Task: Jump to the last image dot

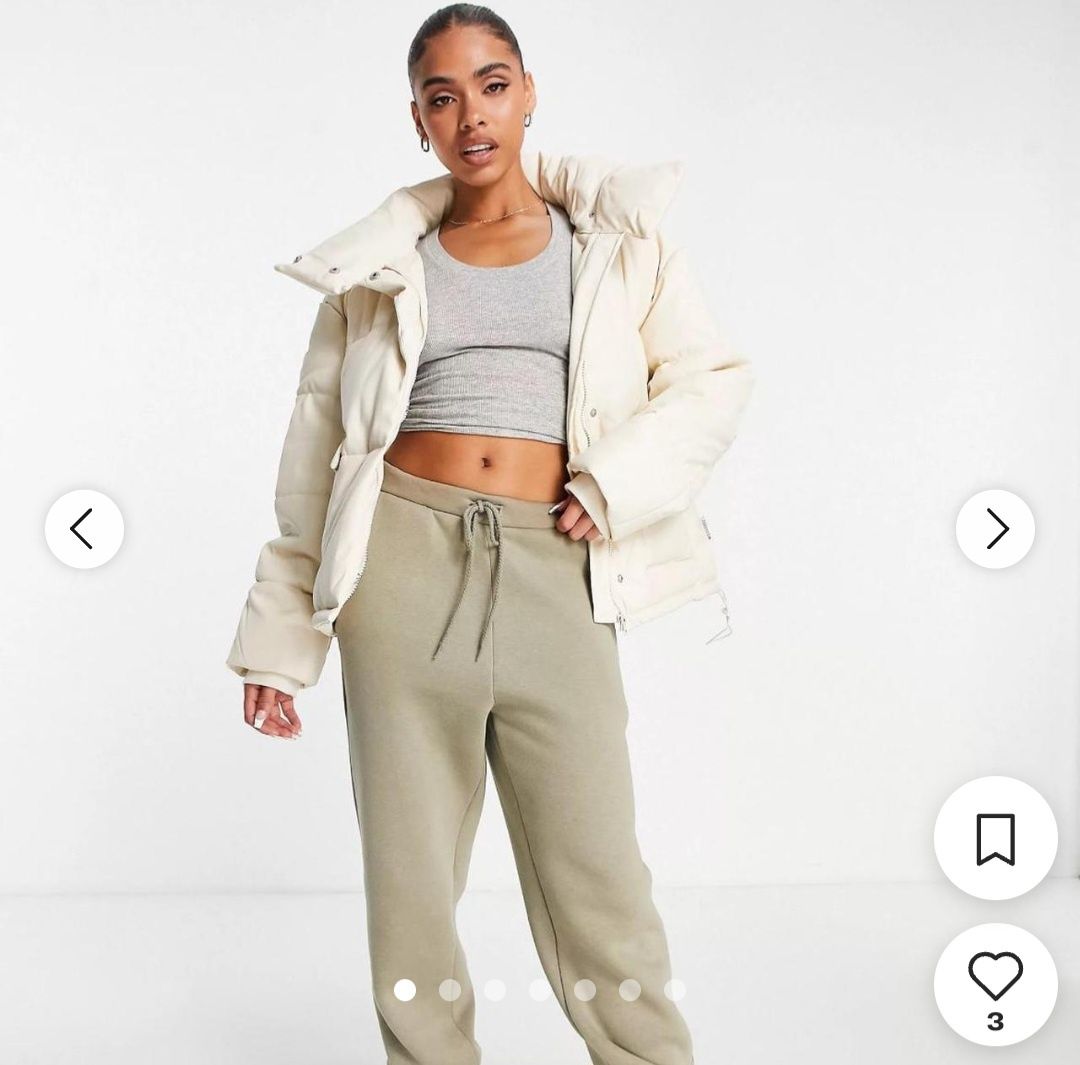Action: (x=675, y=990)
